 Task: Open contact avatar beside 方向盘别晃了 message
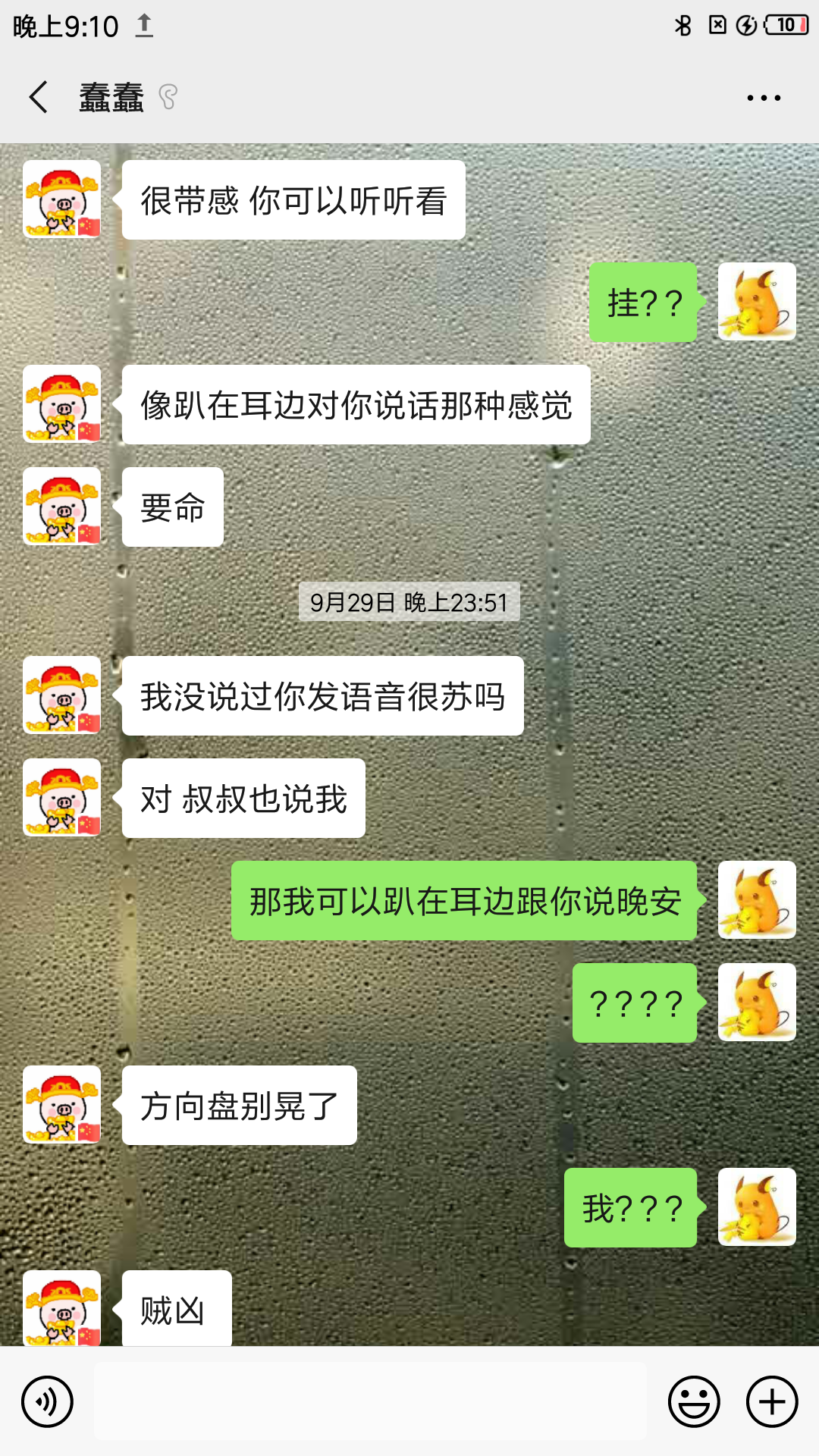[x=62, y=1105]
